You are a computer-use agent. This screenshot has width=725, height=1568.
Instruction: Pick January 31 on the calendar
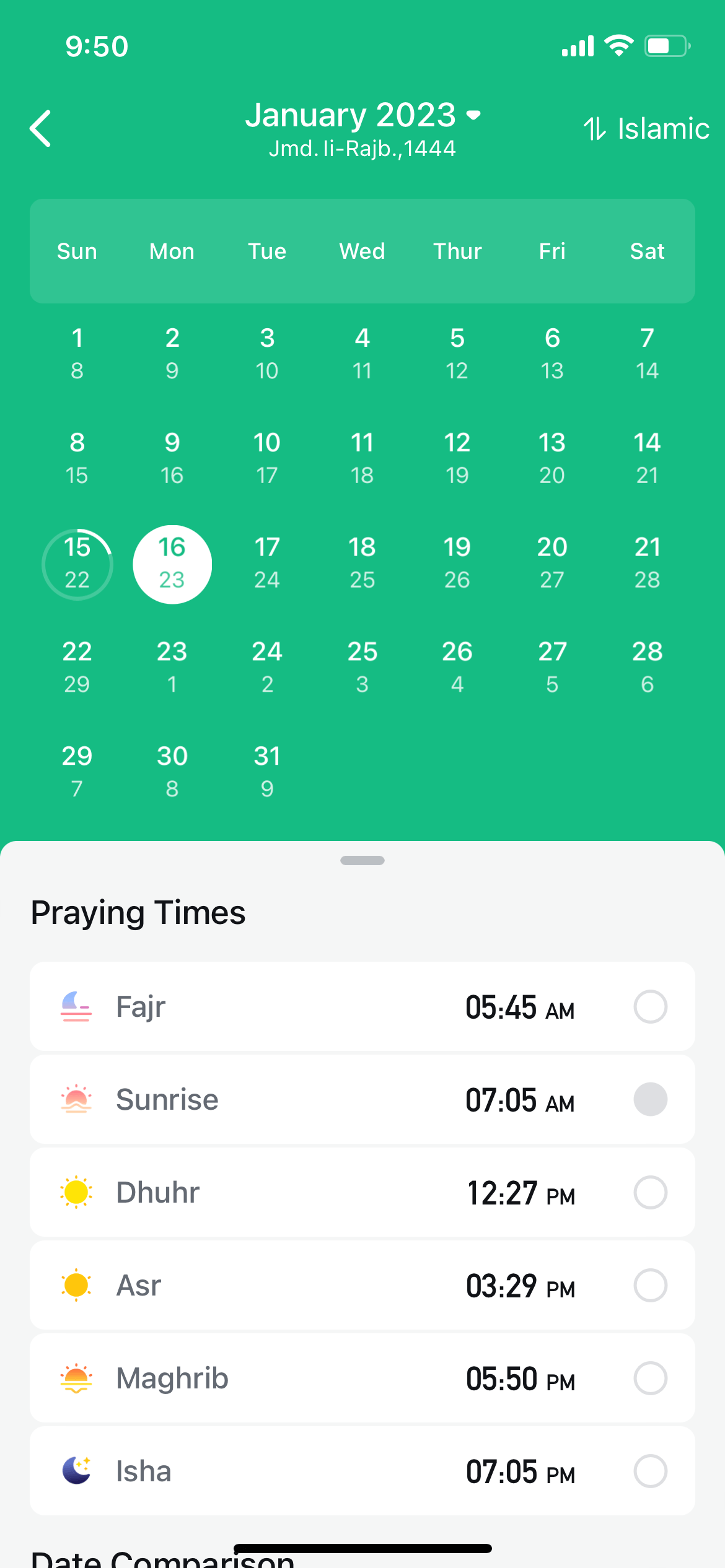click(267, 772)
